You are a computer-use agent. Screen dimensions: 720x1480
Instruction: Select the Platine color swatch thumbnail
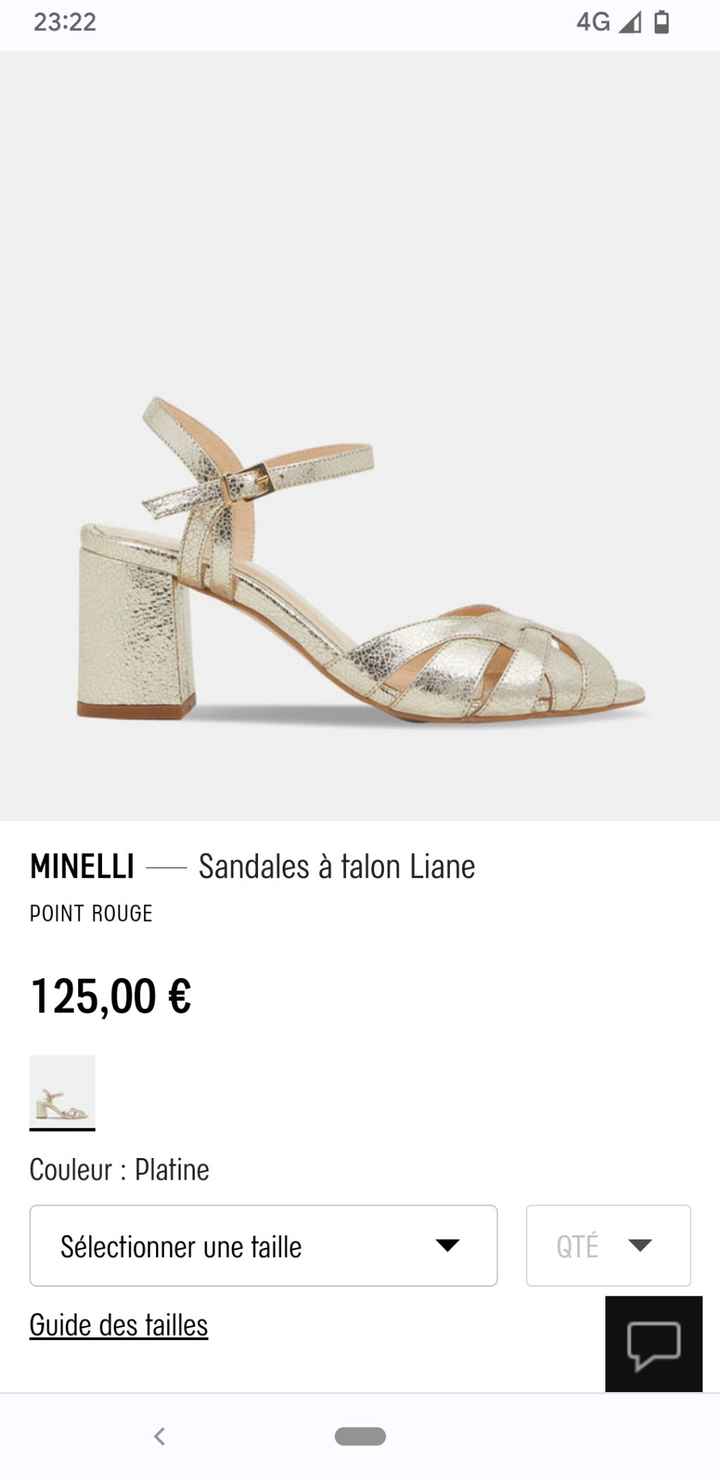(x=62, y=1091)
